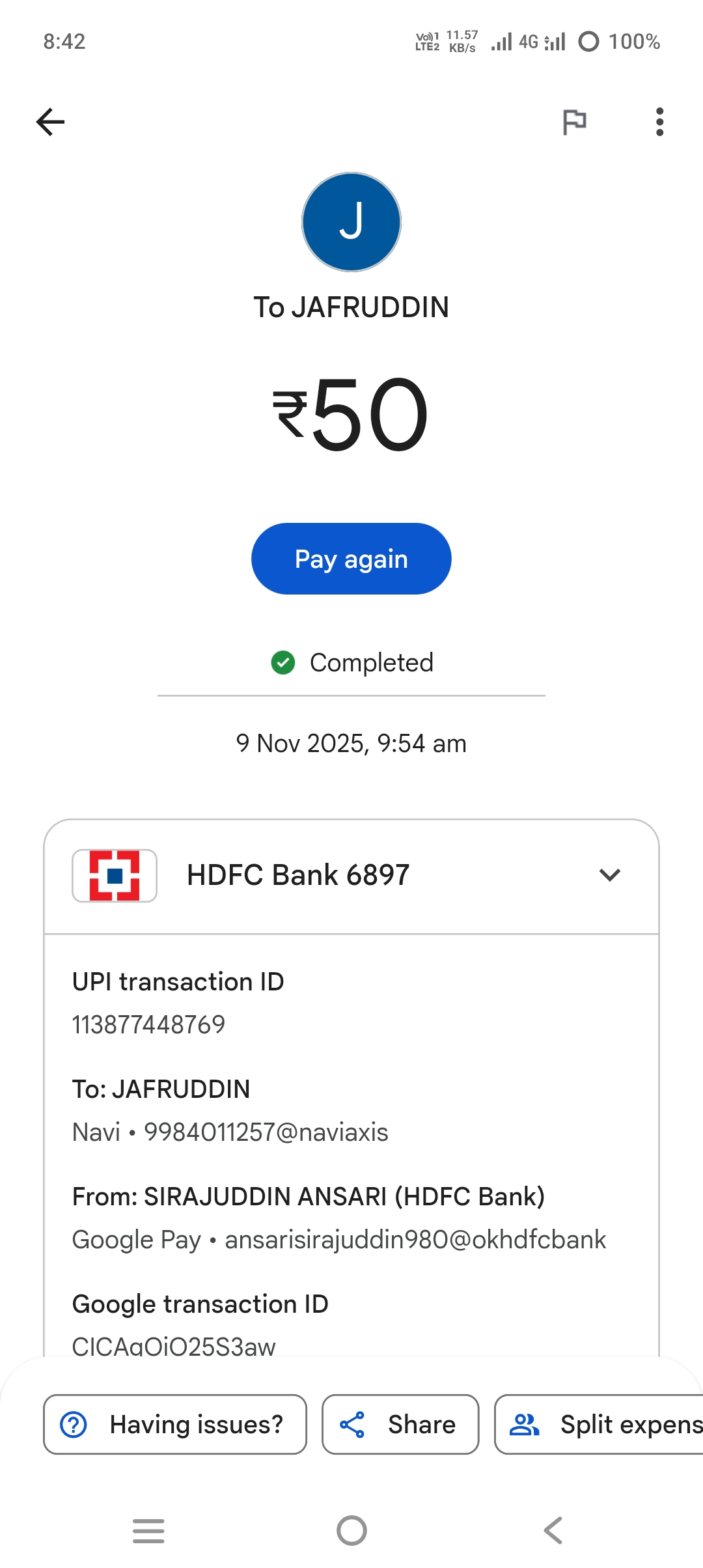Open the recent apps menu
Image resolution: width=703 pixels, height=1568 pixels.
(x=148, y=1530)
